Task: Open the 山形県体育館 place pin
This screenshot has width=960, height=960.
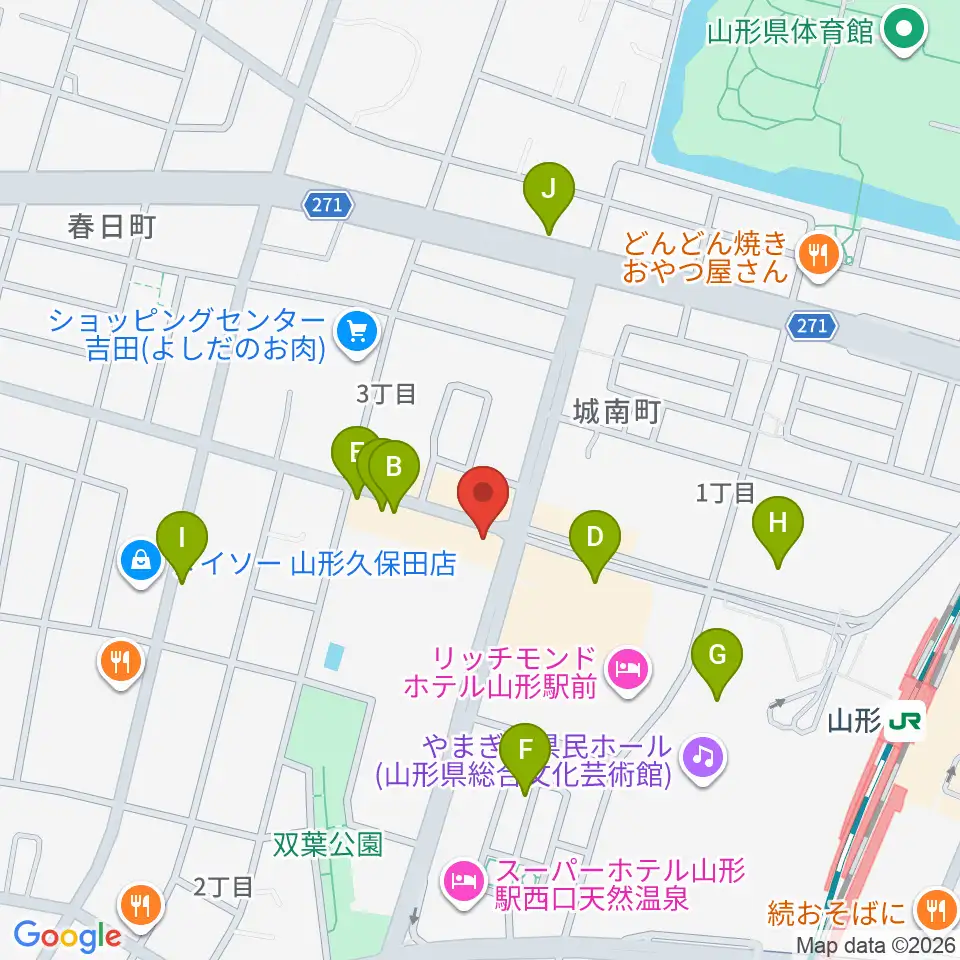Action: point(904,29)
